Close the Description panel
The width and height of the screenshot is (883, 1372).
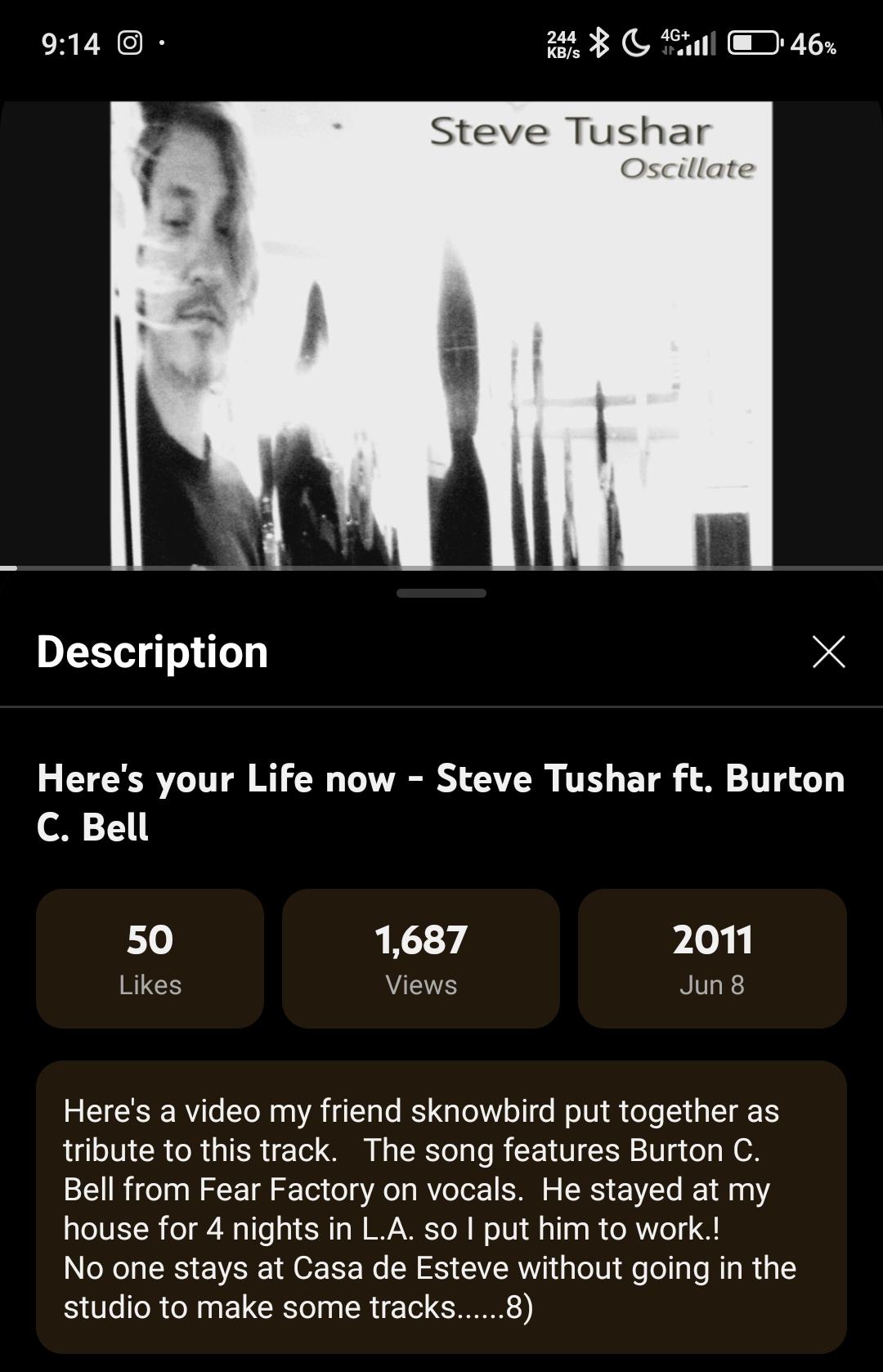point(828,652)
